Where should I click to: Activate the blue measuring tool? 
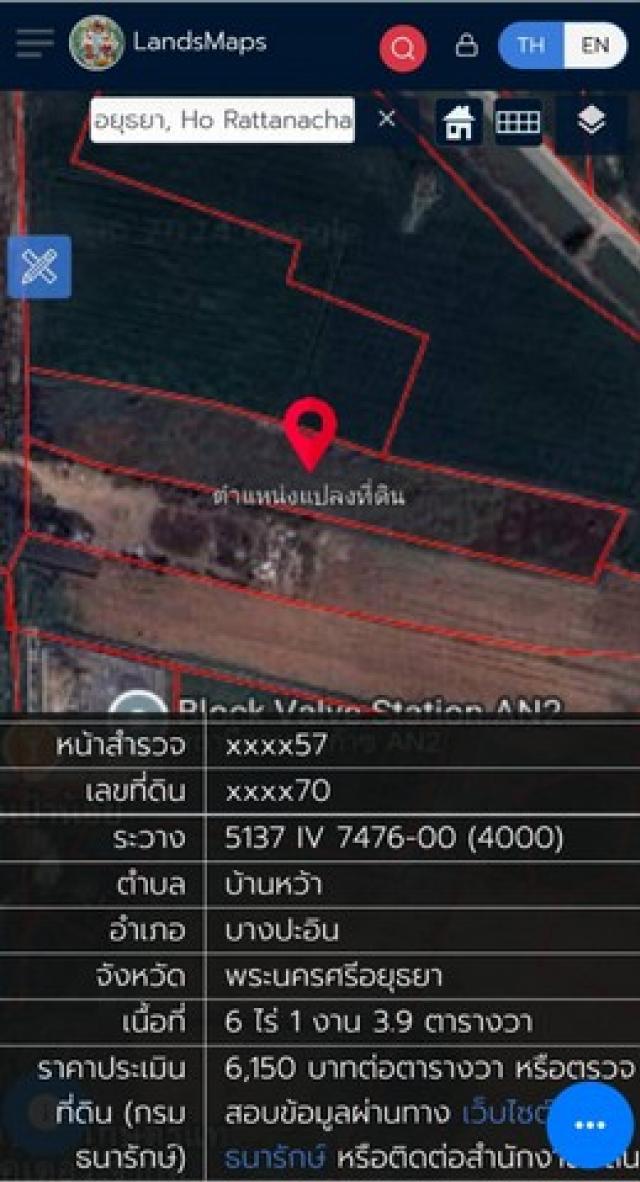pyautogui.click(x=39, y=267)
